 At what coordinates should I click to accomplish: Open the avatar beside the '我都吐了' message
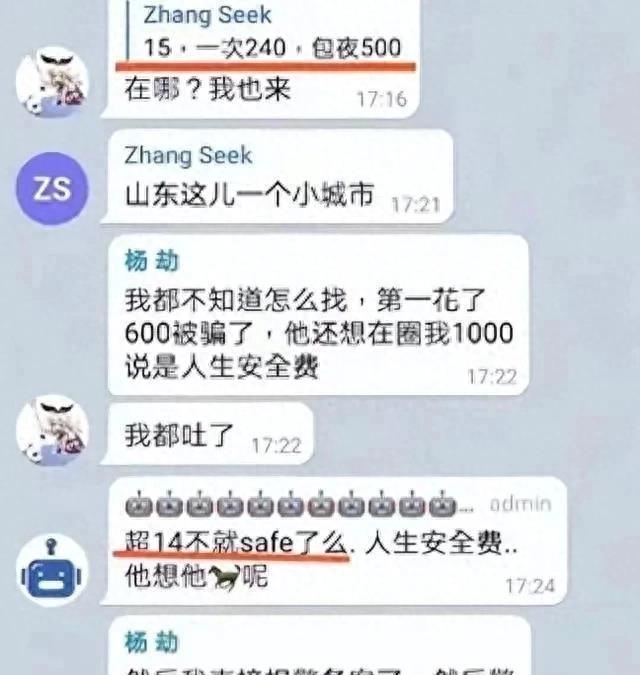click(x=52, y=430)
